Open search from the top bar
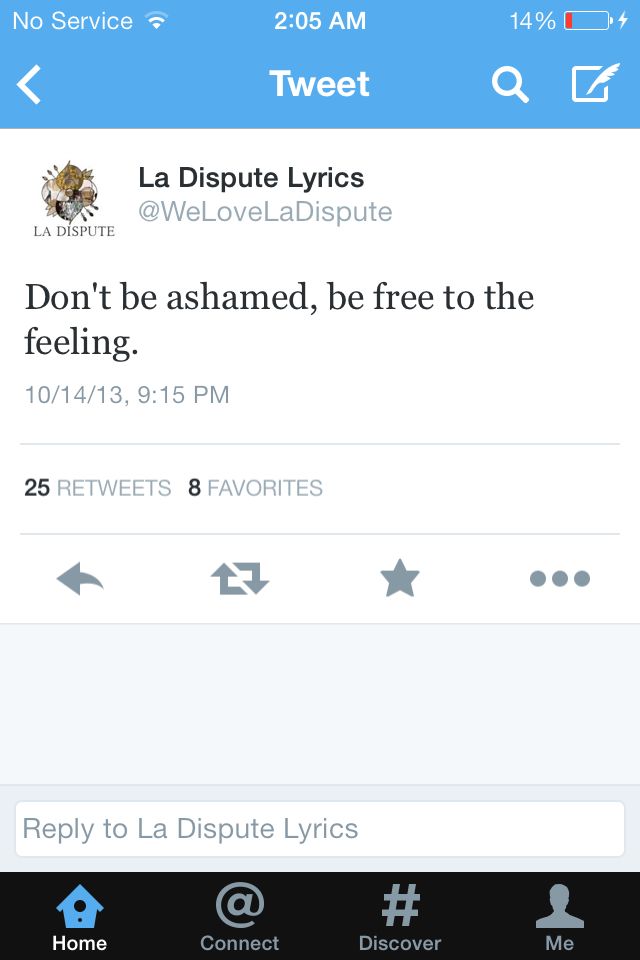 509,85
